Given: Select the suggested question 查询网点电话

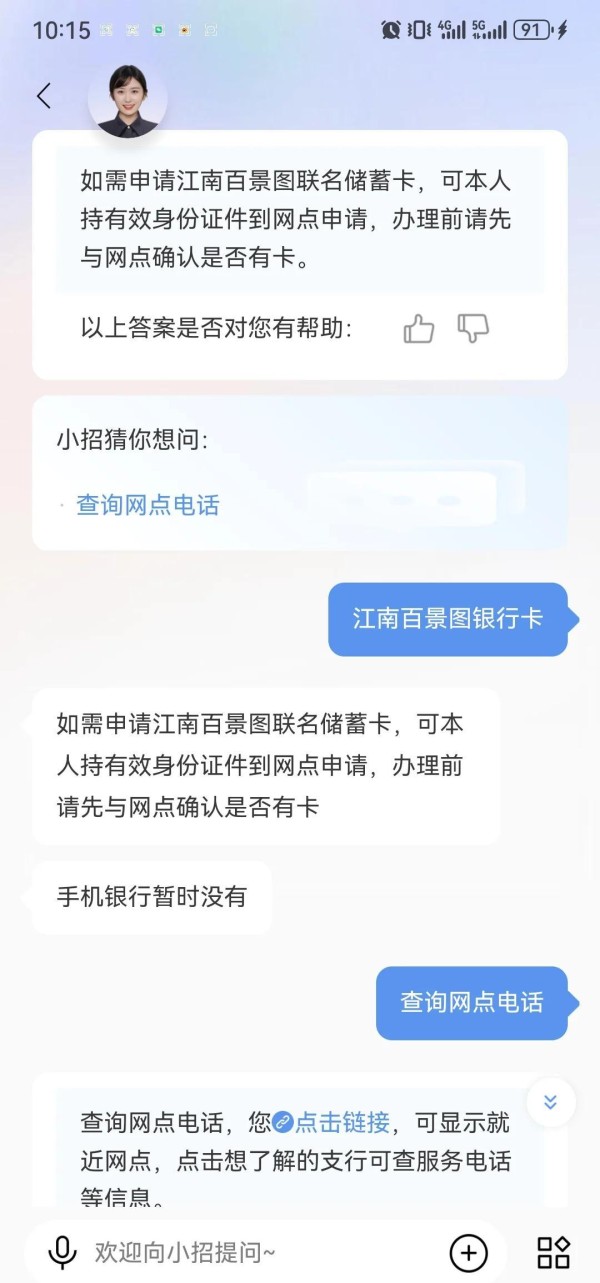Looking at the screenshot, I should click(147, 505).
